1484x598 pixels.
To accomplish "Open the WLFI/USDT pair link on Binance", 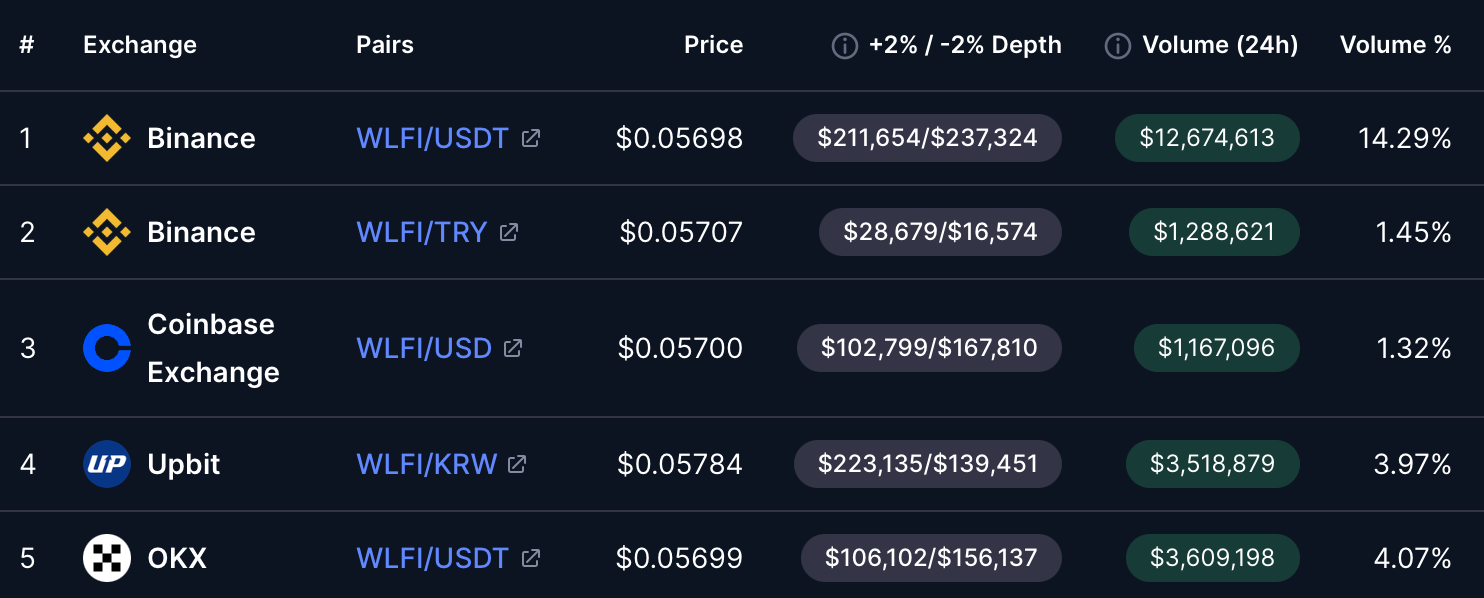I will click(448, 138).
